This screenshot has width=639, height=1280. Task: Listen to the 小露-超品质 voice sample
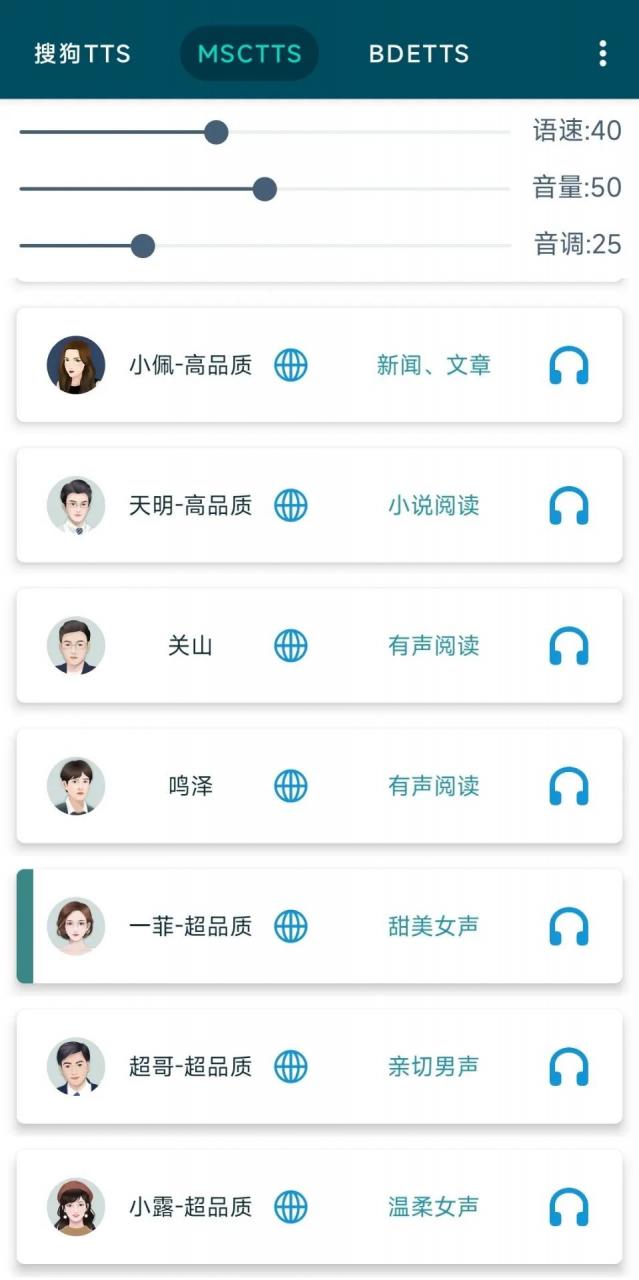click(x=568, y=1207)
